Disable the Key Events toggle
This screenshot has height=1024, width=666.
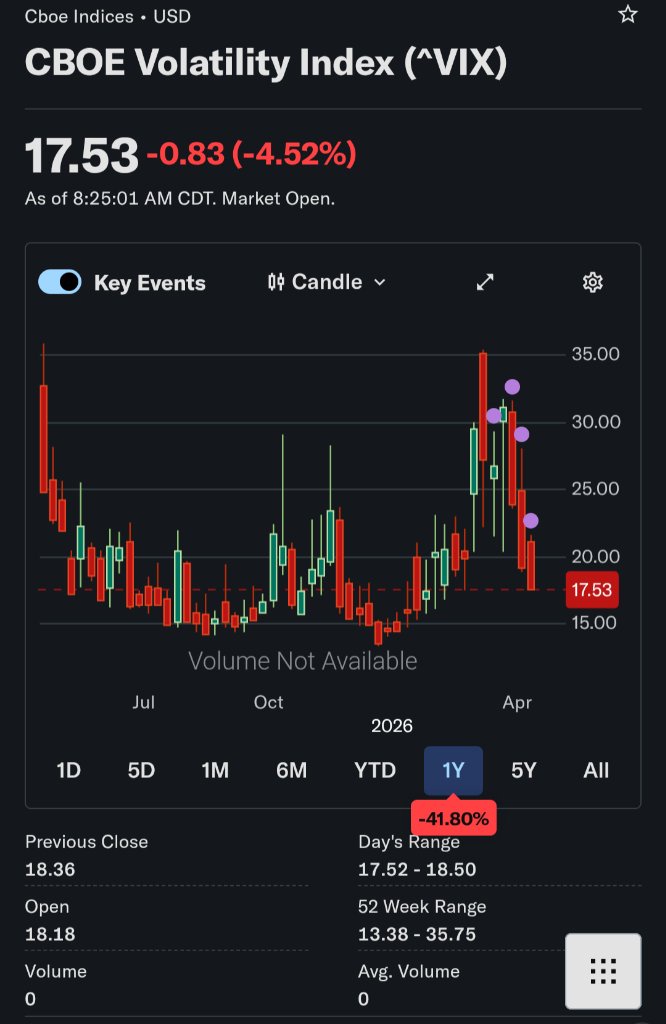[60, 282]
